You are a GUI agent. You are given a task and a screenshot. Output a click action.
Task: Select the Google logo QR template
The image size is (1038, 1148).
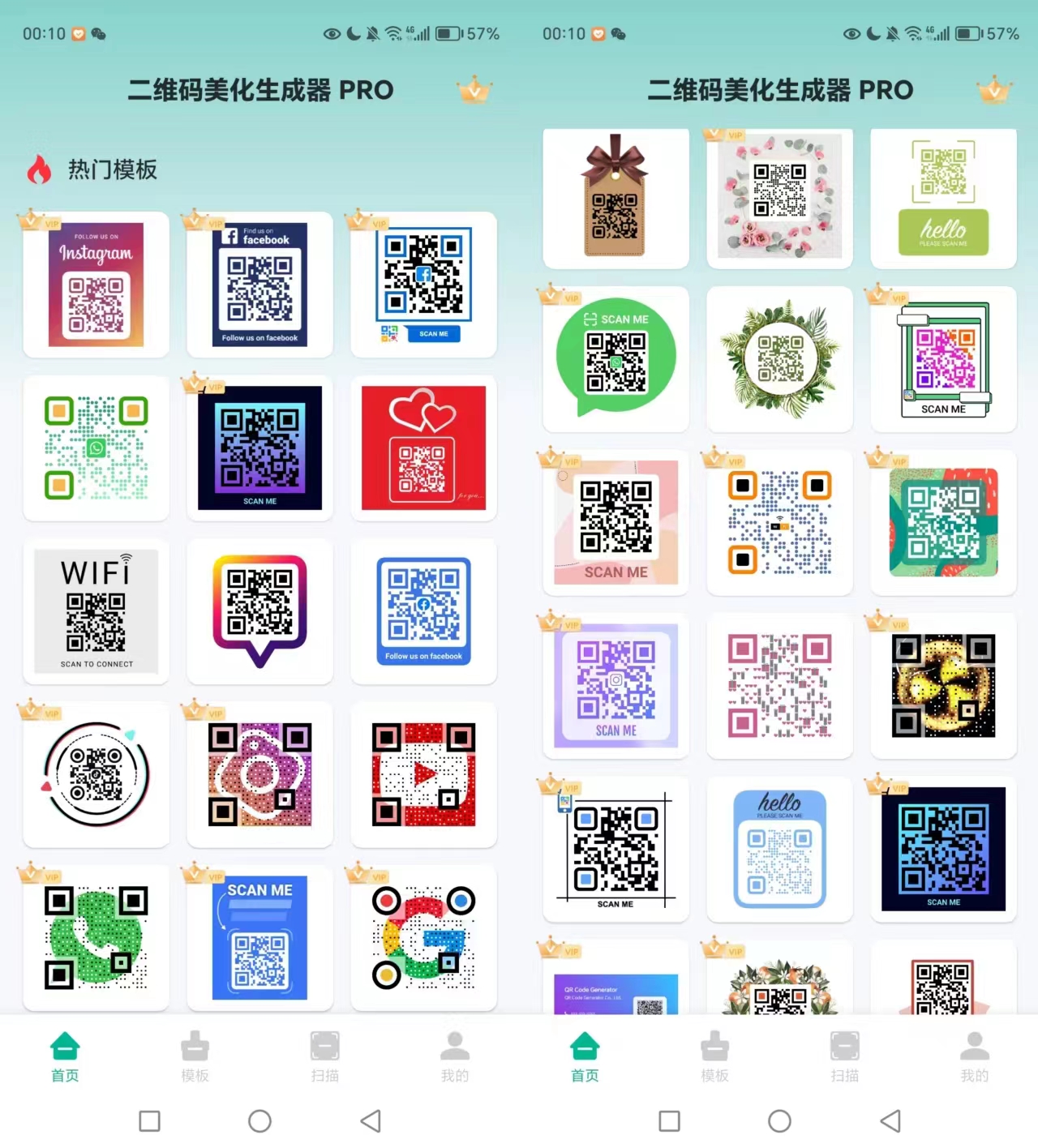pyautogui.click(x=423, y=938)
